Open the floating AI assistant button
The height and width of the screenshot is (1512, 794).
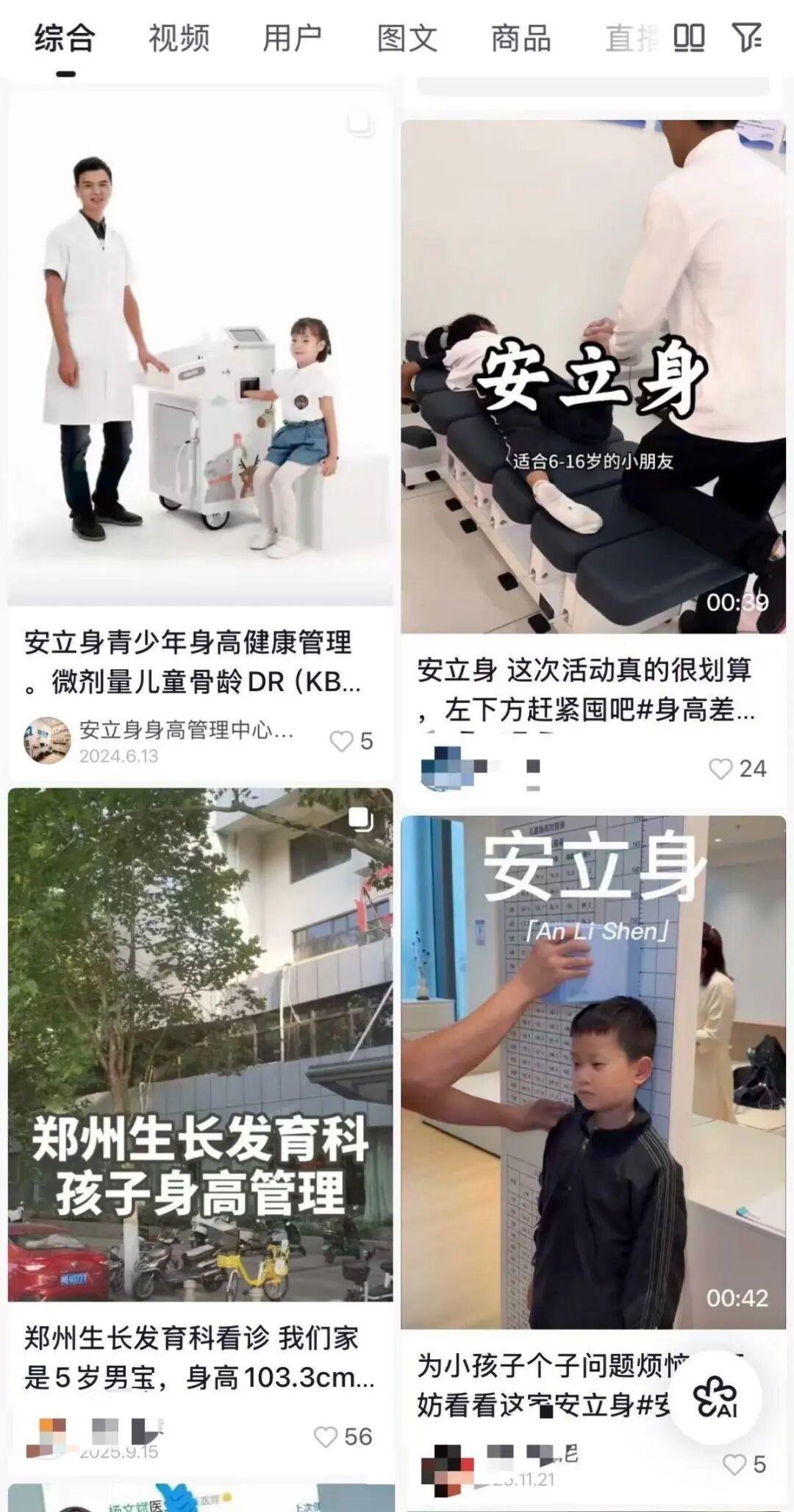tap(715, 1396)
